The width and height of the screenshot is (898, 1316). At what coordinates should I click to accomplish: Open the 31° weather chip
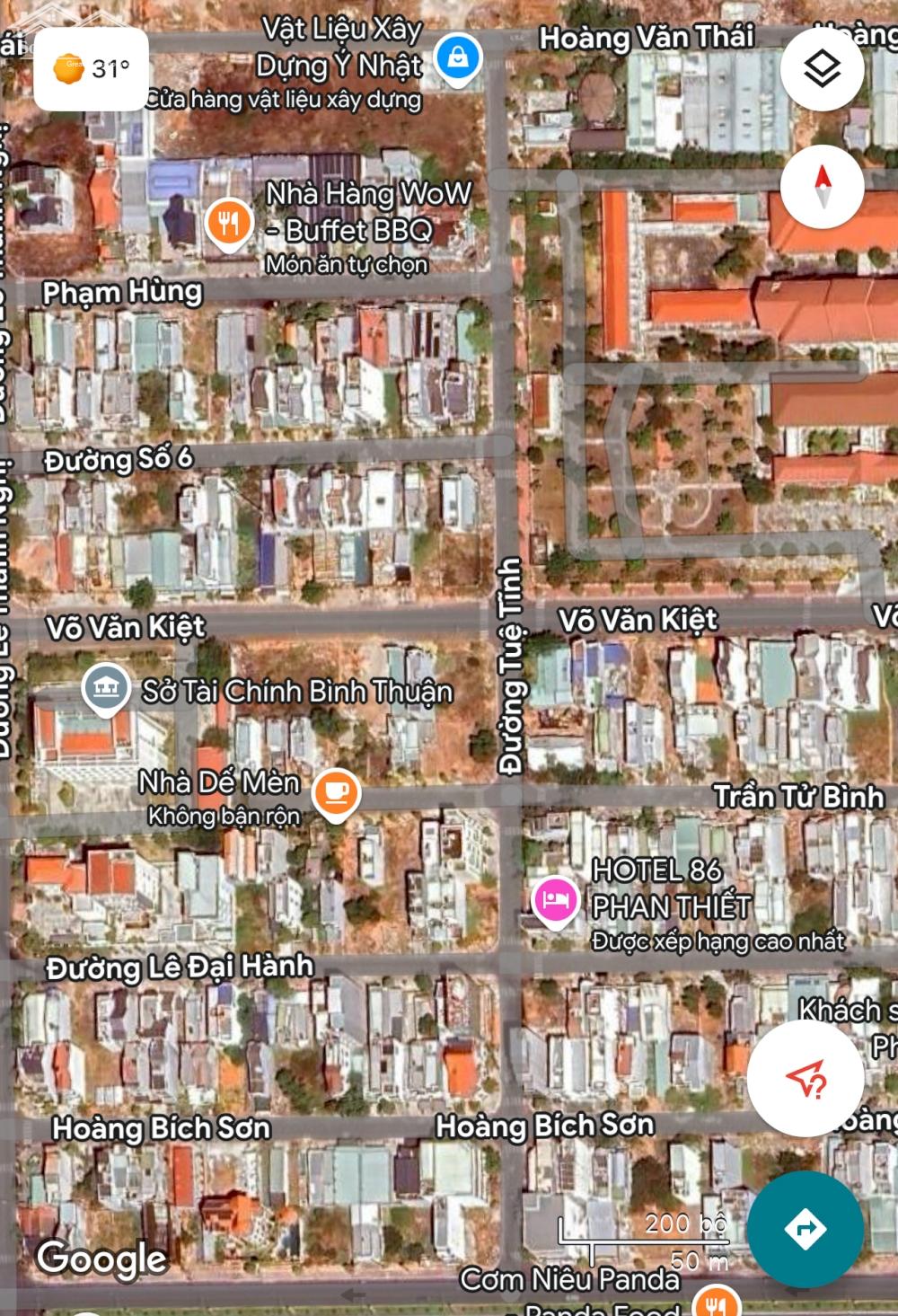click(92, 68)
